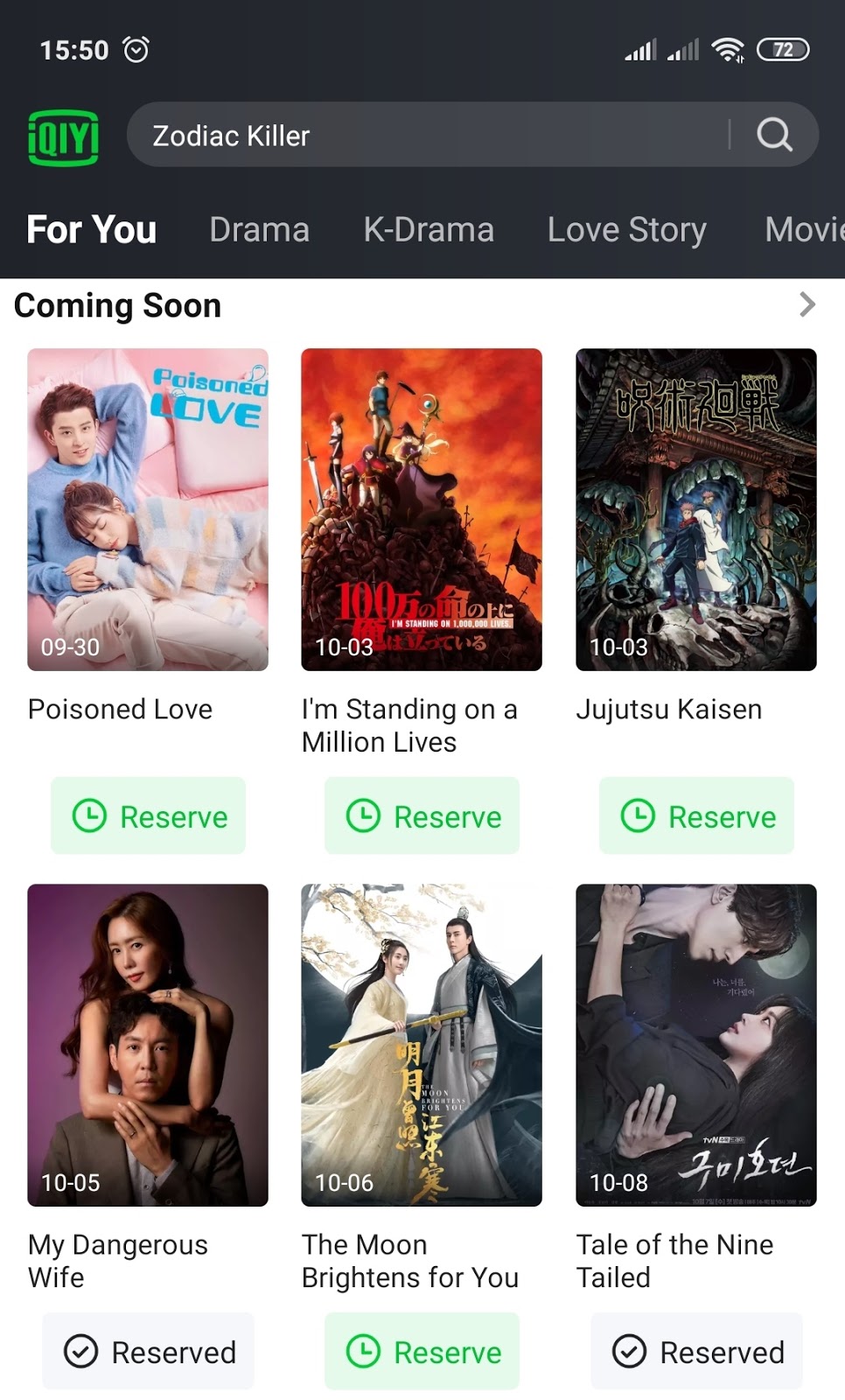Switch to the Drama tab

tap(259, 229)
